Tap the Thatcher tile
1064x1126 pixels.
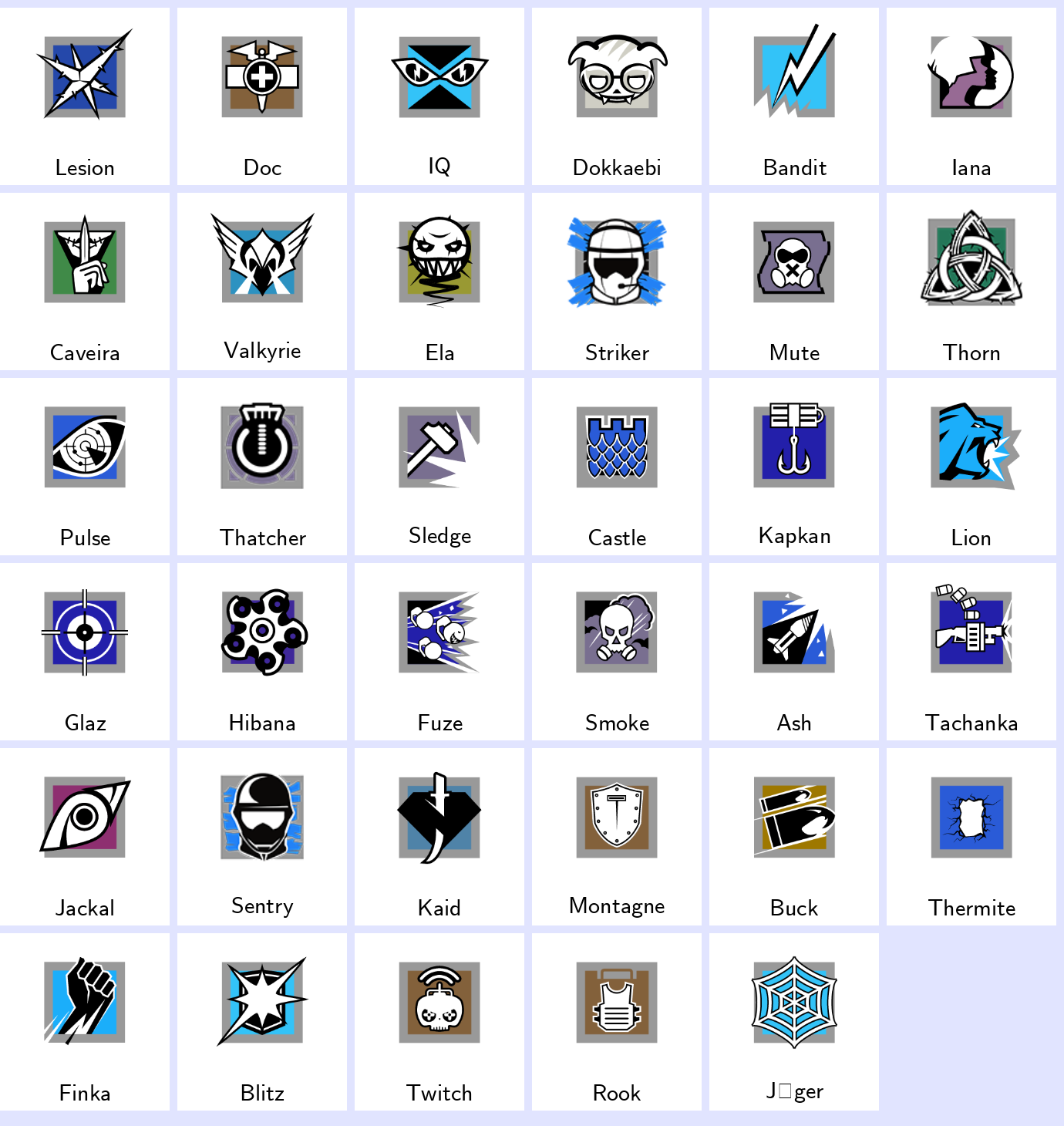pos(262,467)
